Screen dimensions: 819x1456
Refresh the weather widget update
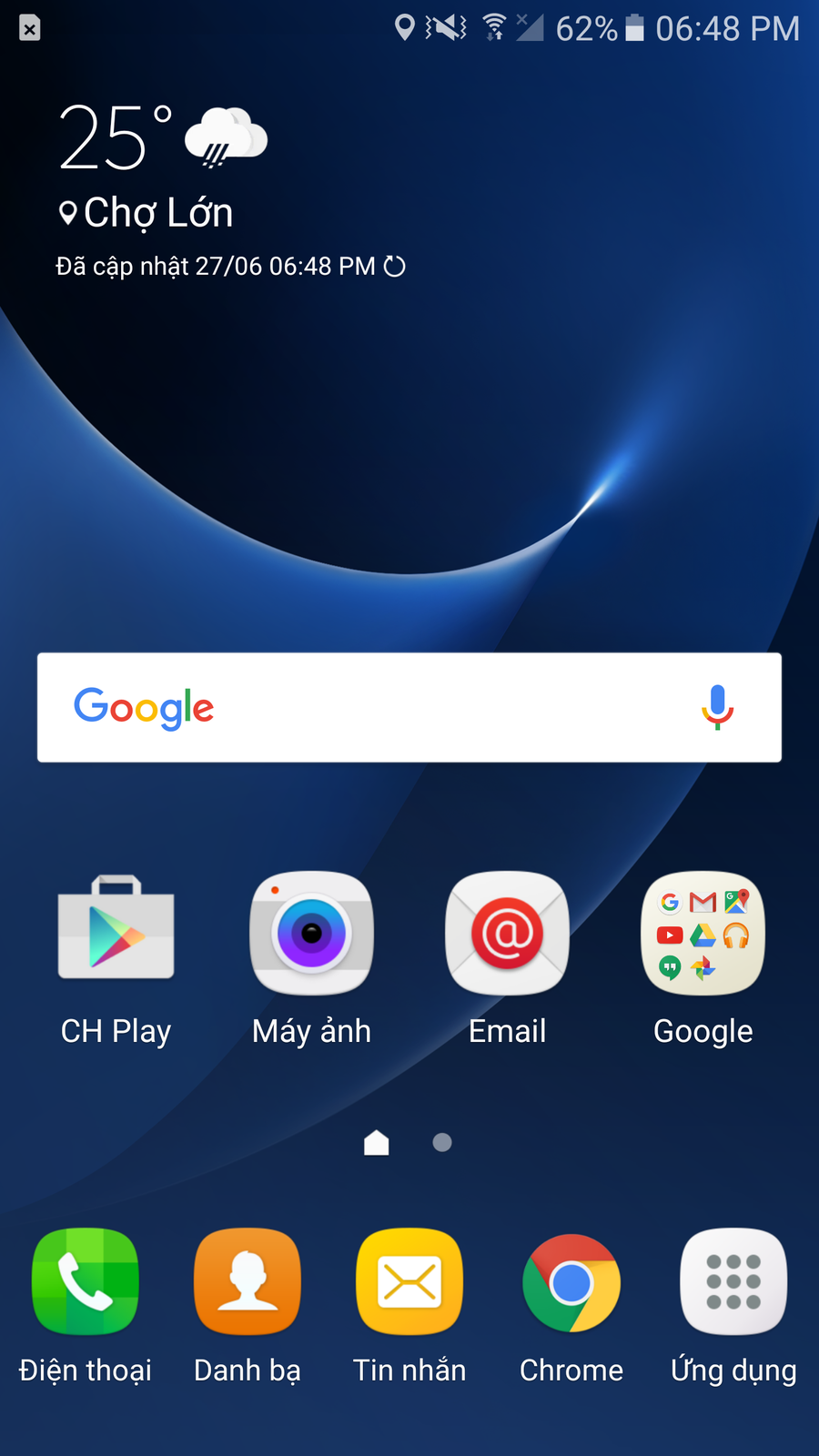[x=394, y=267]
